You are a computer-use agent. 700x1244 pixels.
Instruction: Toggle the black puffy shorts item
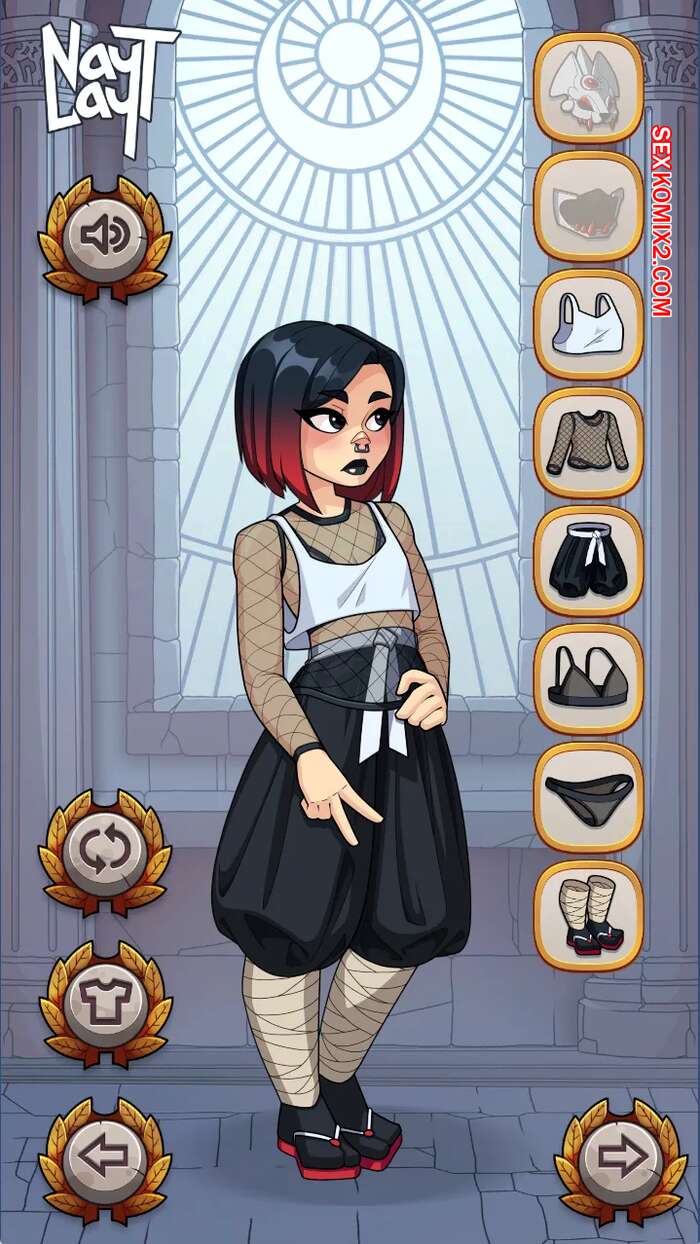click(588, 562)
